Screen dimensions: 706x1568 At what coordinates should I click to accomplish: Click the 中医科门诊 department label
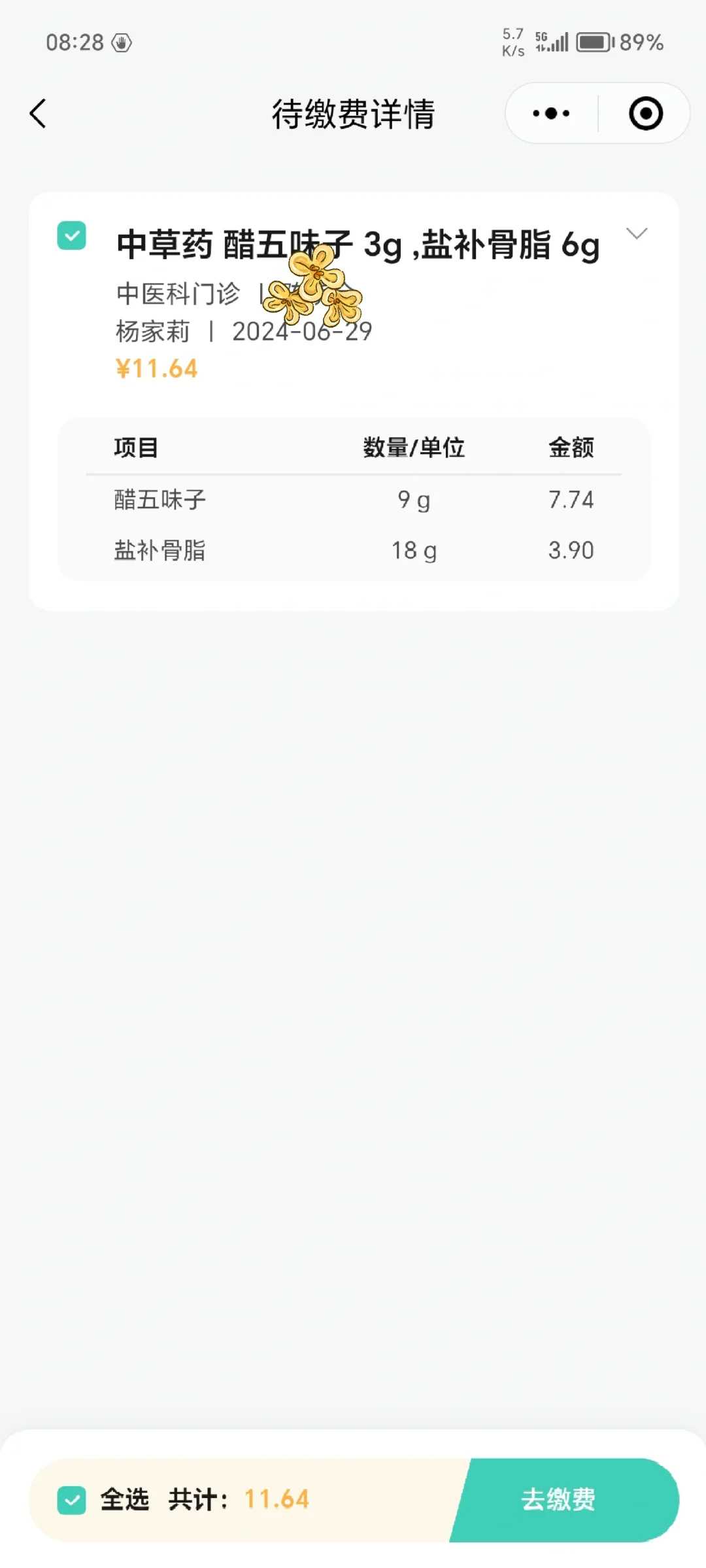pos(176,293)
